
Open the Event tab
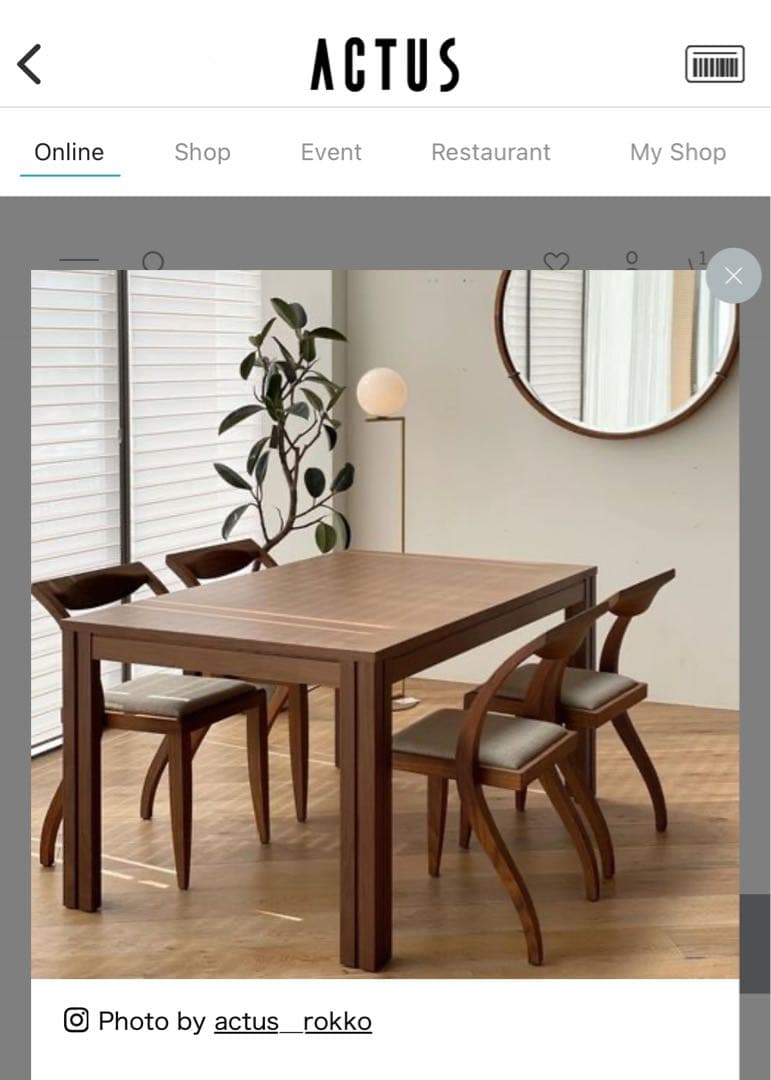331,152
